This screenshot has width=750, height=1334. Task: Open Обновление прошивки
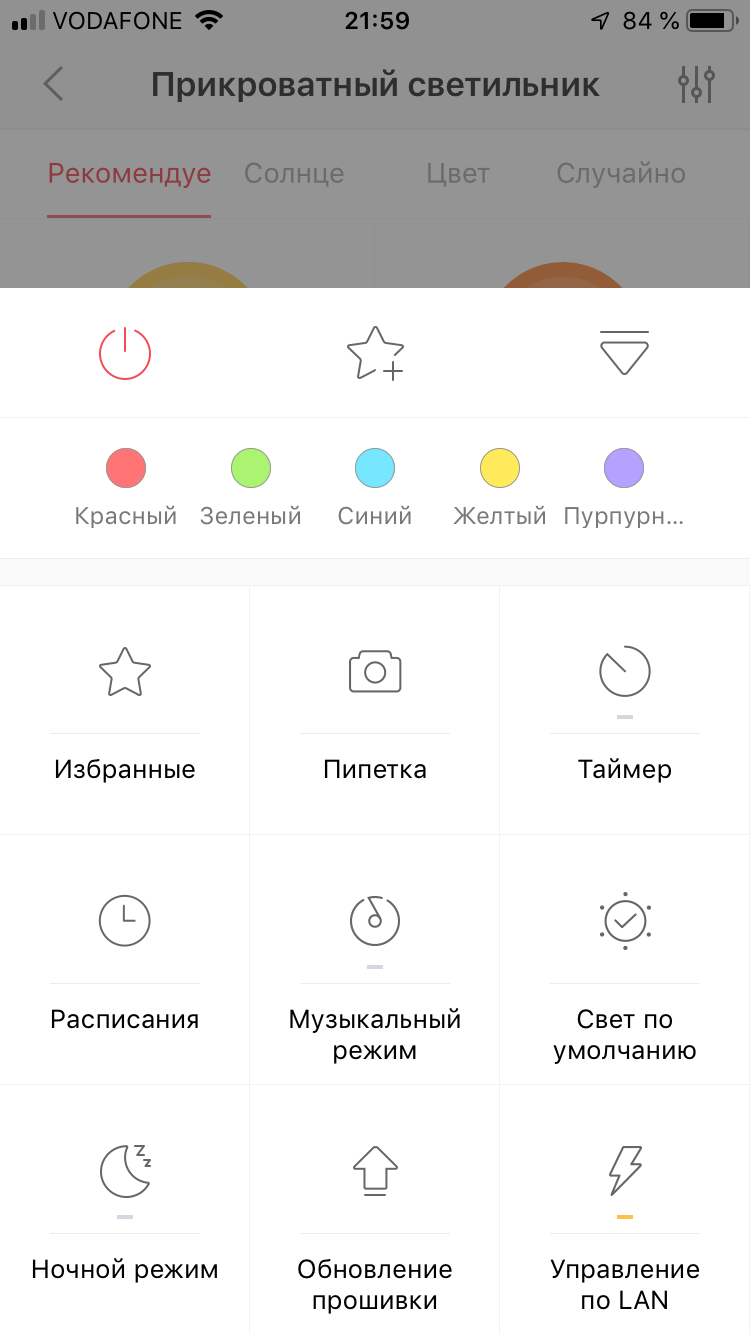(375, 1210)
